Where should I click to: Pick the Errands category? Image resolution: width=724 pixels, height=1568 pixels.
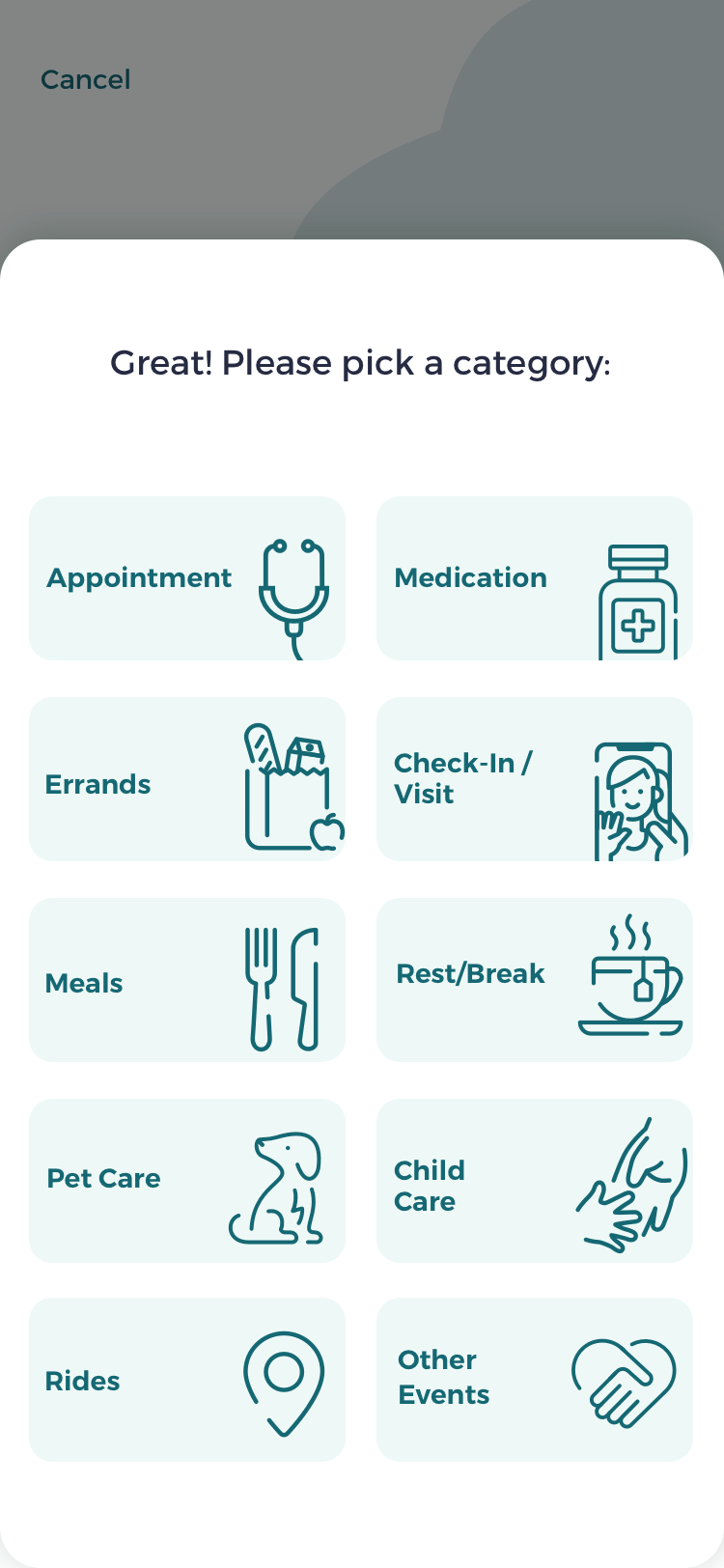pos(187,779)
